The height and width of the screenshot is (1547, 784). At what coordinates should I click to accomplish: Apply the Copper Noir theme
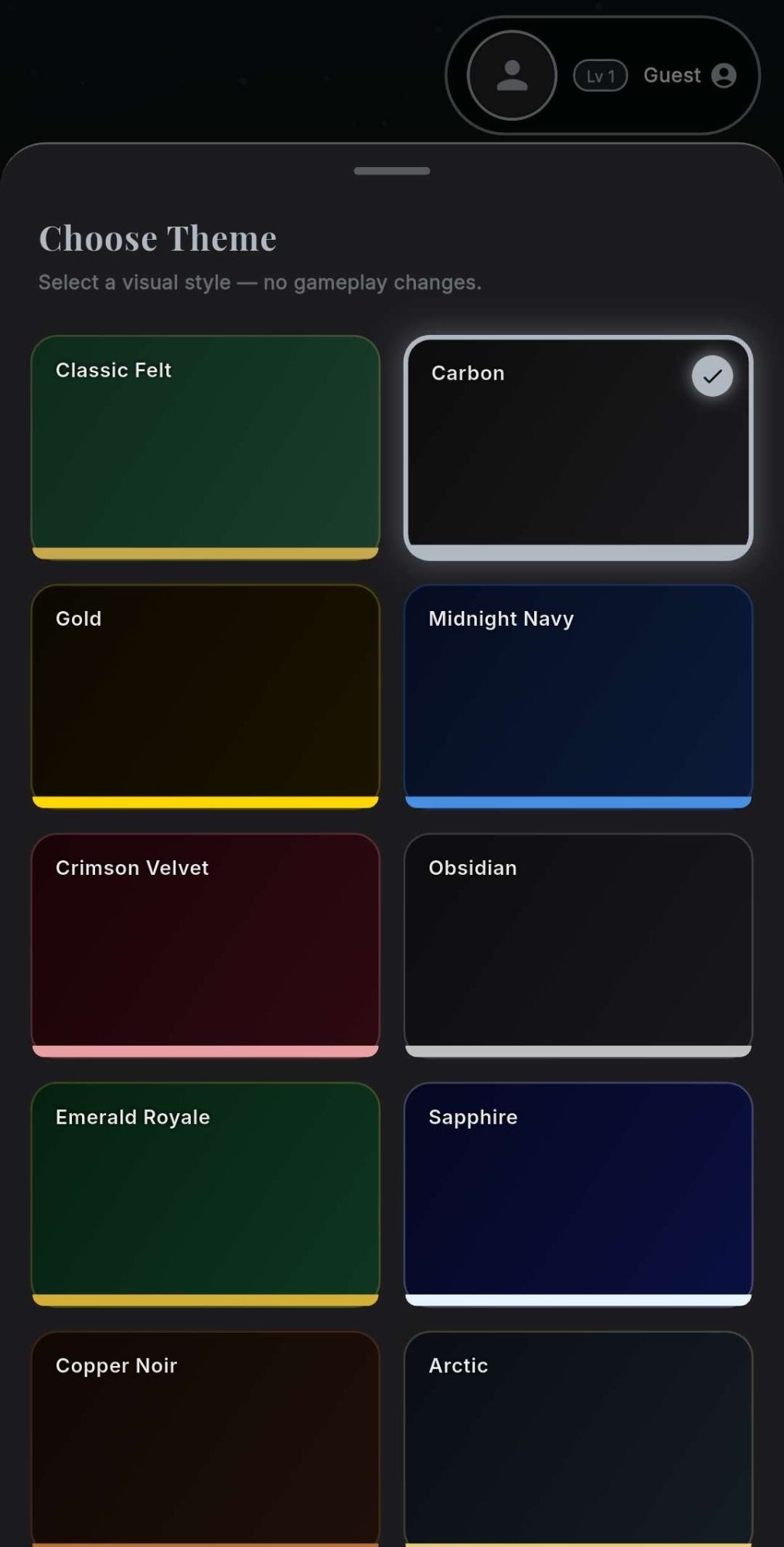(205, 1439)
